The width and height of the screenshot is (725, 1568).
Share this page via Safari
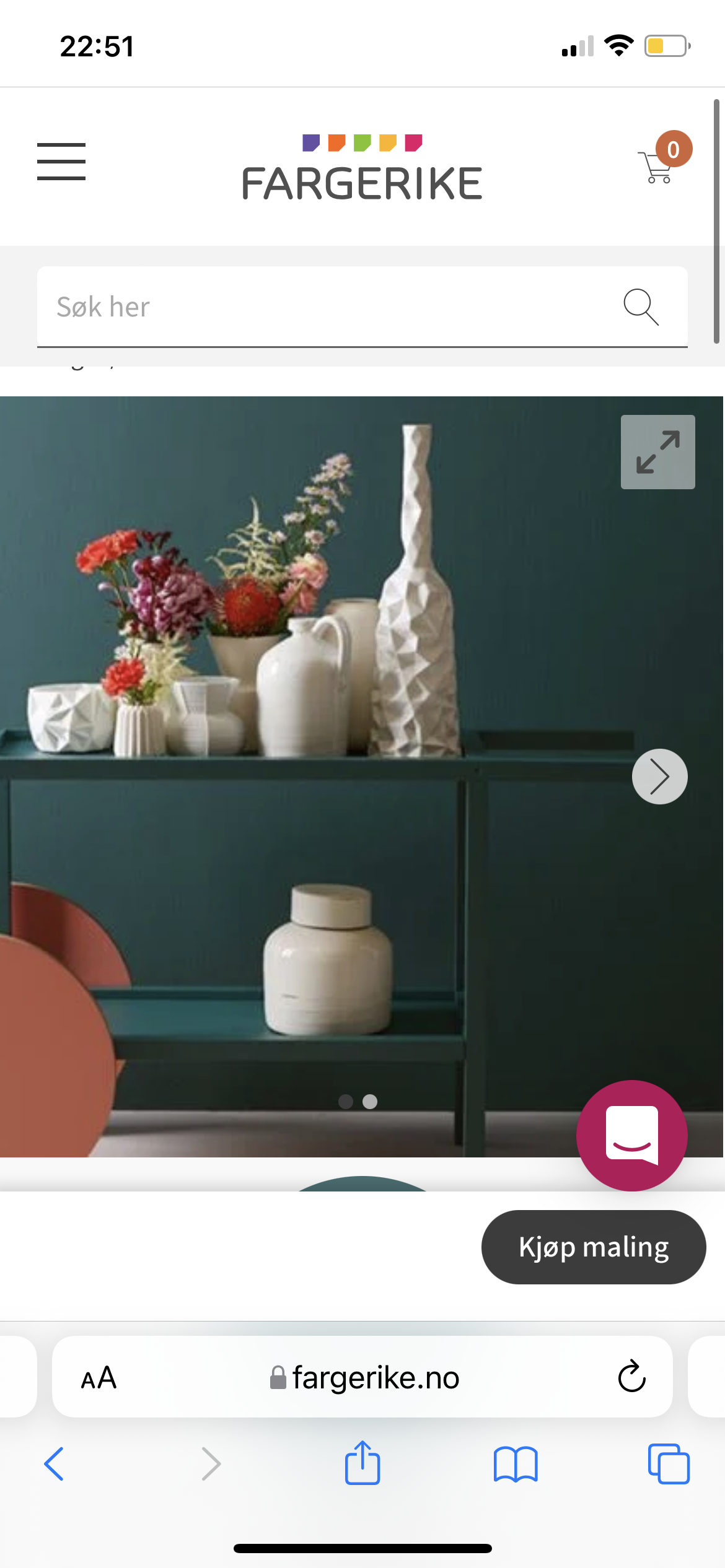click(362, 1463)
